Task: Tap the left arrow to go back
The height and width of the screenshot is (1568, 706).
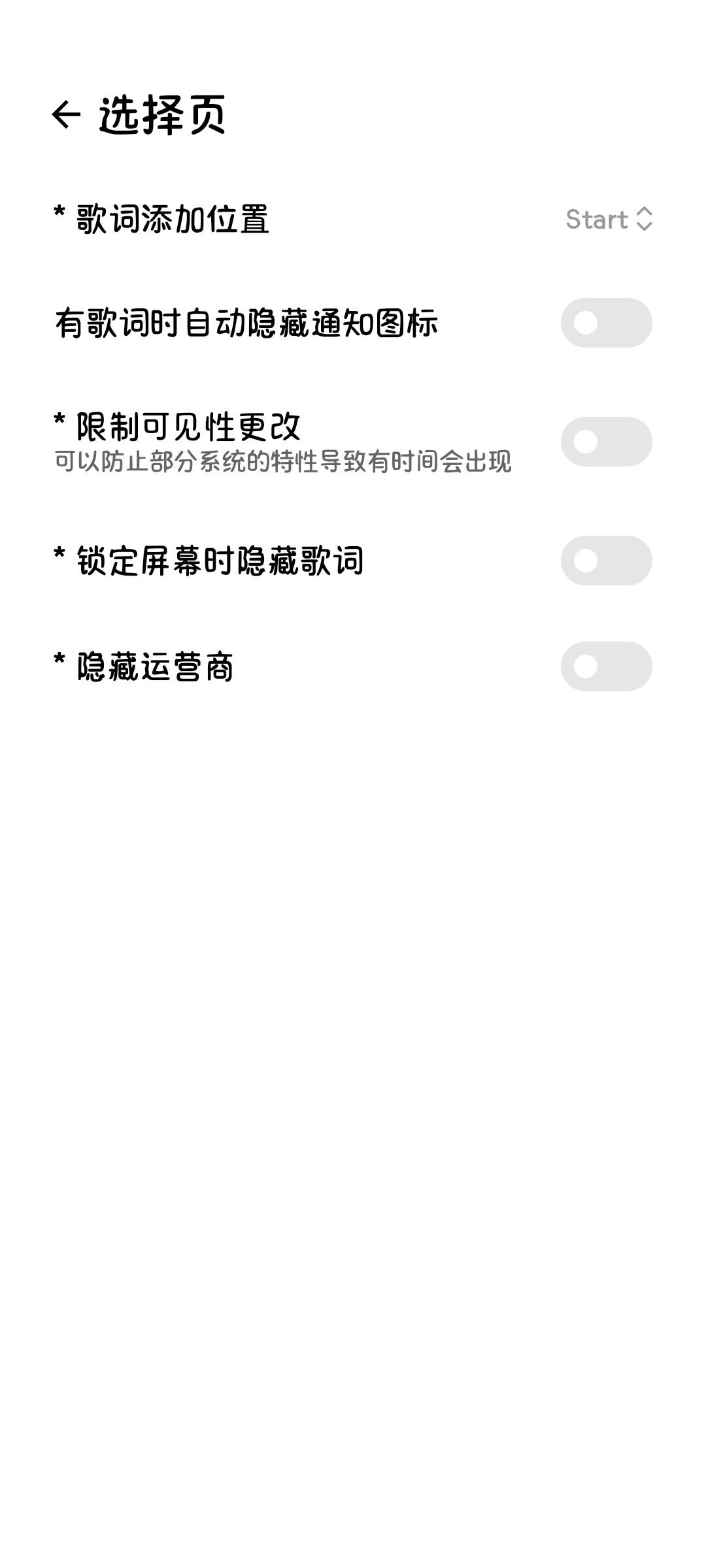Action: pyautogui.click(x=67, y=114)
